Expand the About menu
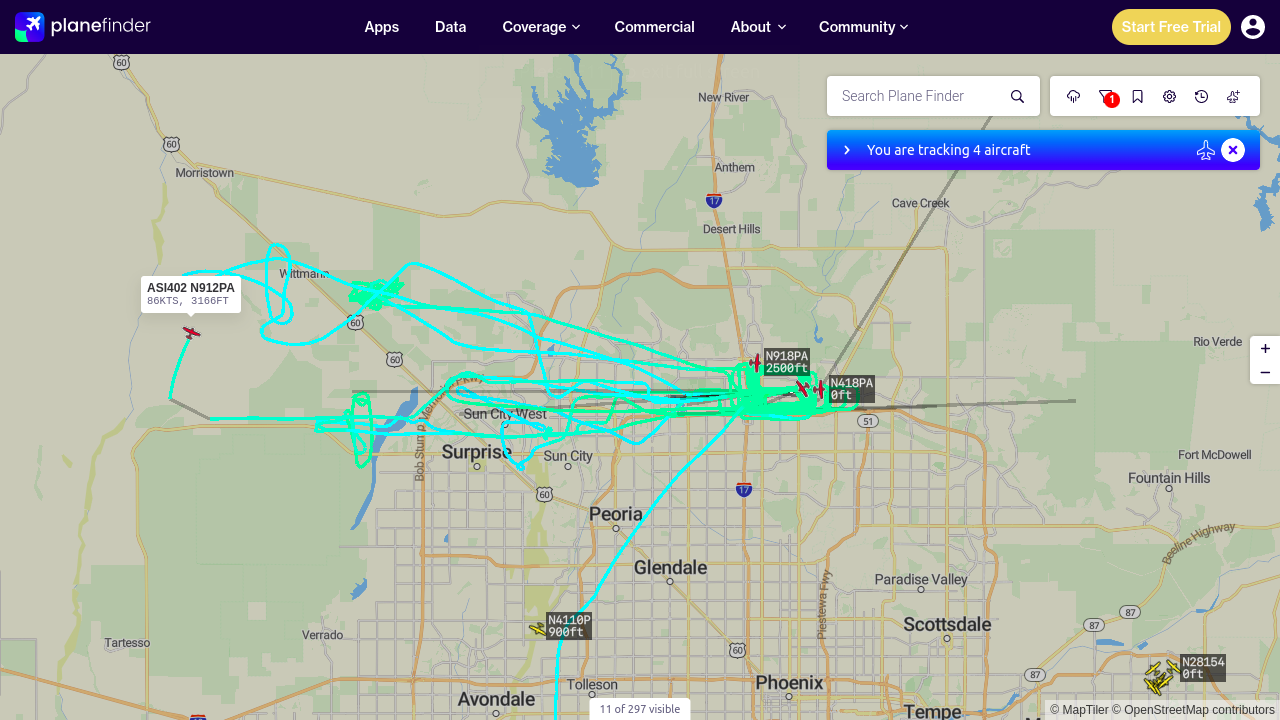 758,27
